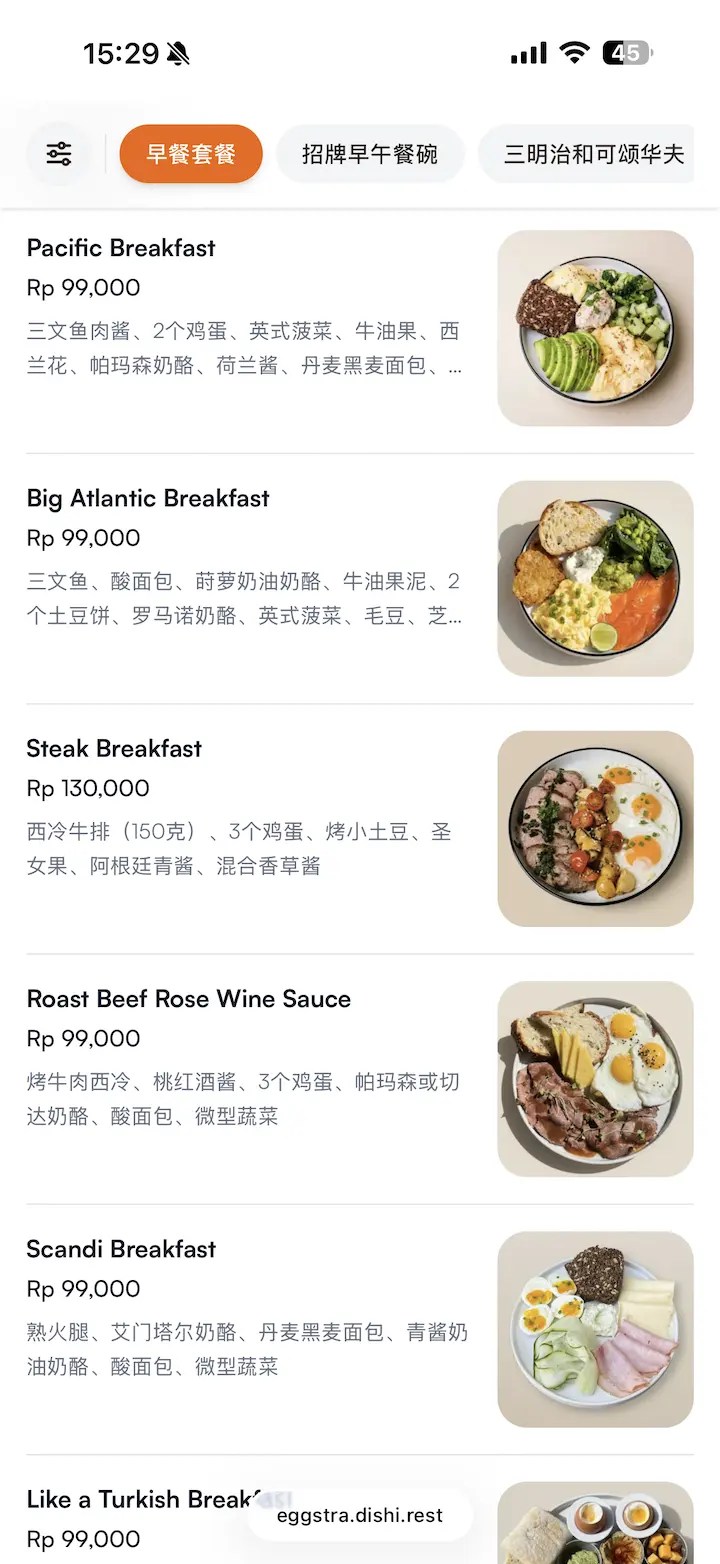Tap the eggstra.dishi.rest link pill
720x1564 pixels.
tap(358, 1515)
